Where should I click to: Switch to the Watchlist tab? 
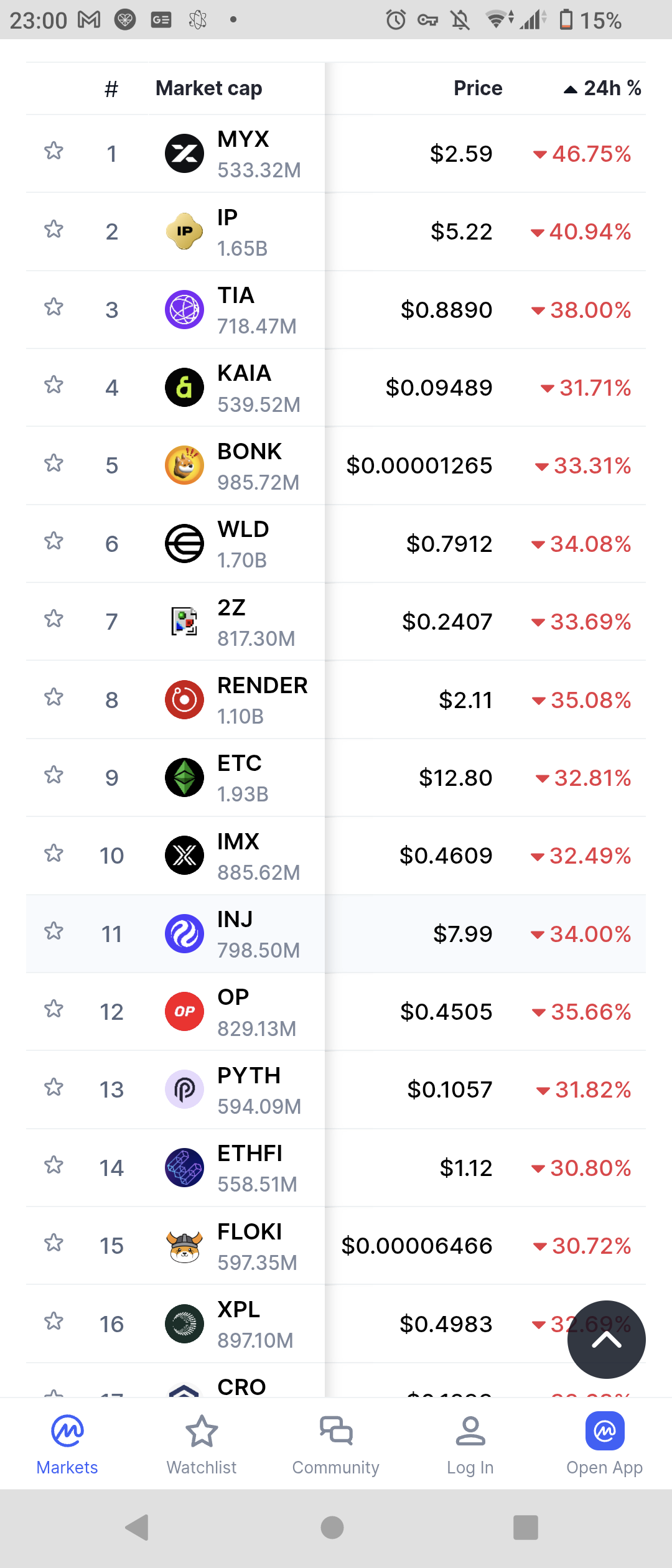click(202, 1445)
